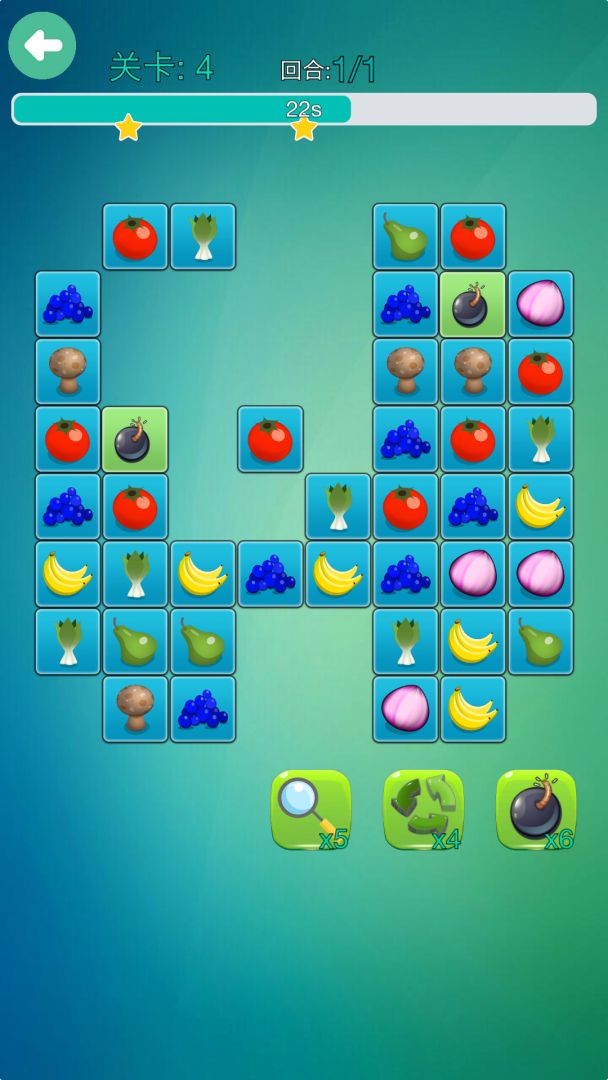Screen dimensions: 608x1080
Task: Shuffle tiles with the green arrows power-up
Action: click(x=423, y=809)
